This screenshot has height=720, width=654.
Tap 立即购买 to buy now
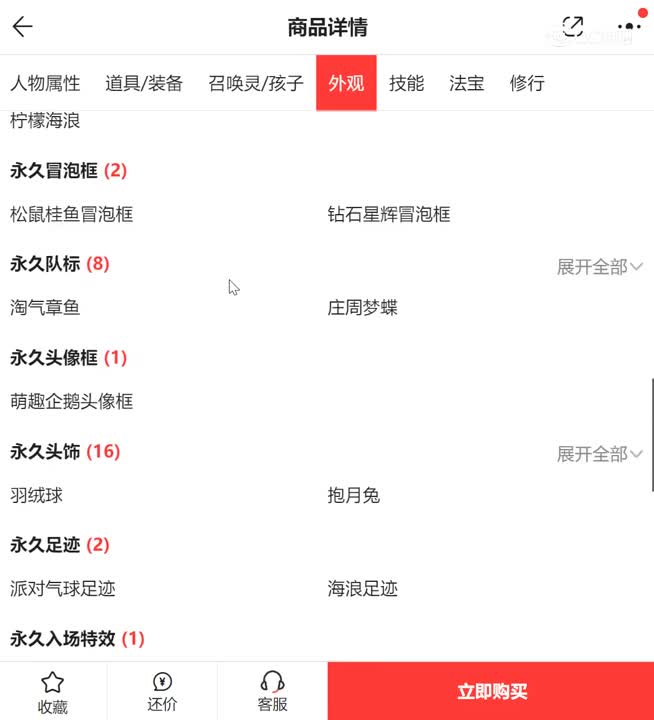491,692
